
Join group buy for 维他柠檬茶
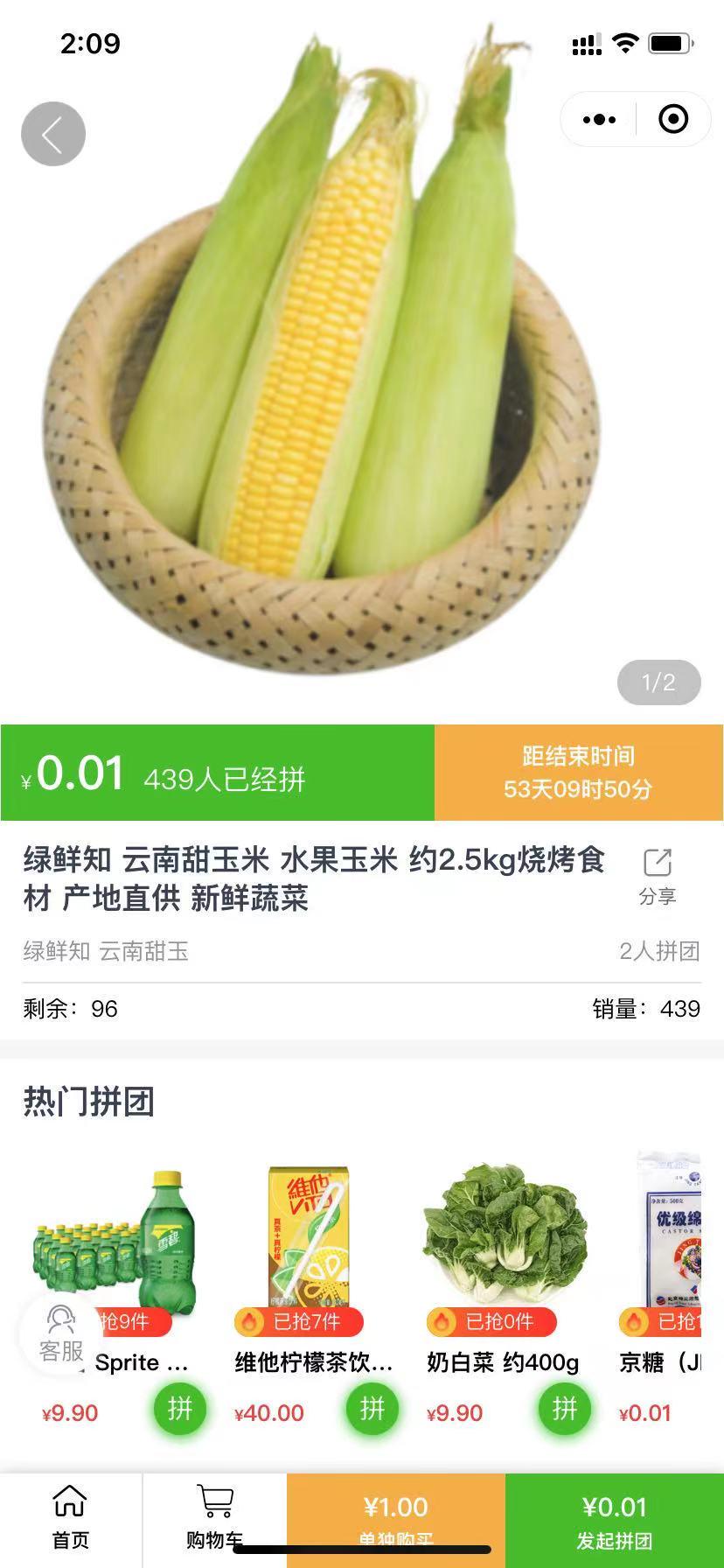click(372, 1409)
